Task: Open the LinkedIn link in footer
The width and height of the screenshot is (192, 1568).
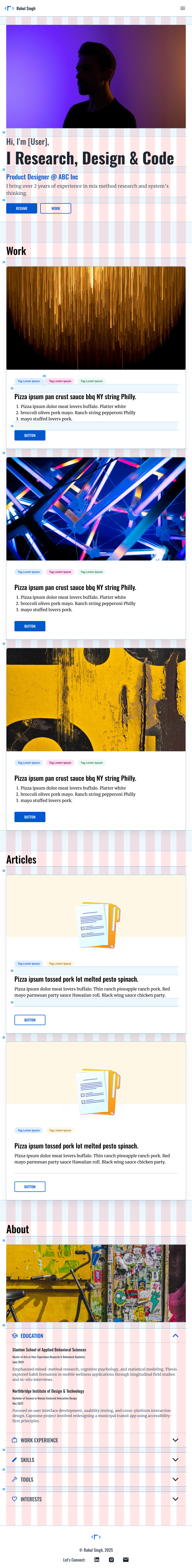Action: coord(97,1559)
